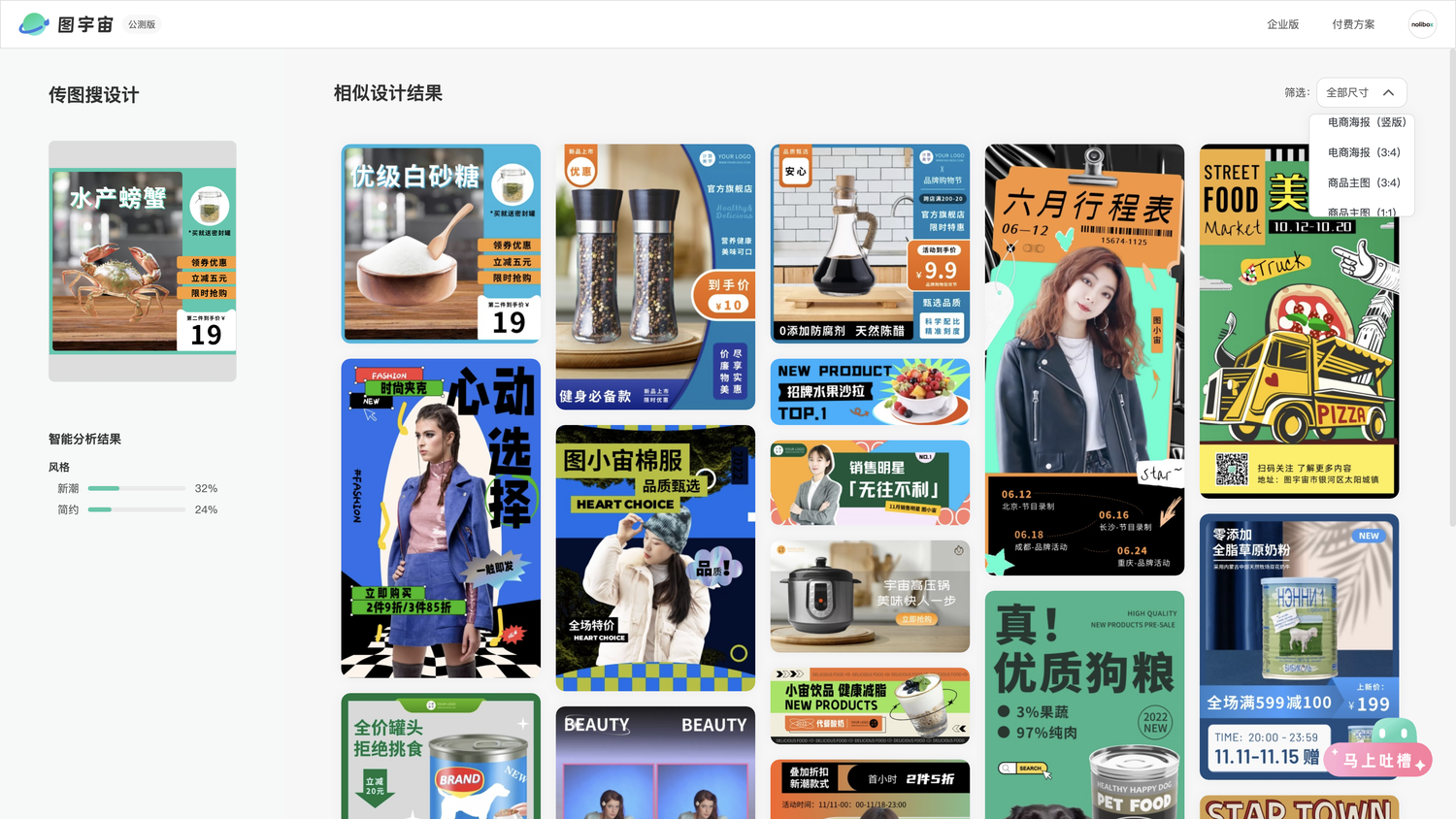The image size is (1456, 819).
Task: Open the 优级白砂糖 design template
Action: (x=441, y=244)
